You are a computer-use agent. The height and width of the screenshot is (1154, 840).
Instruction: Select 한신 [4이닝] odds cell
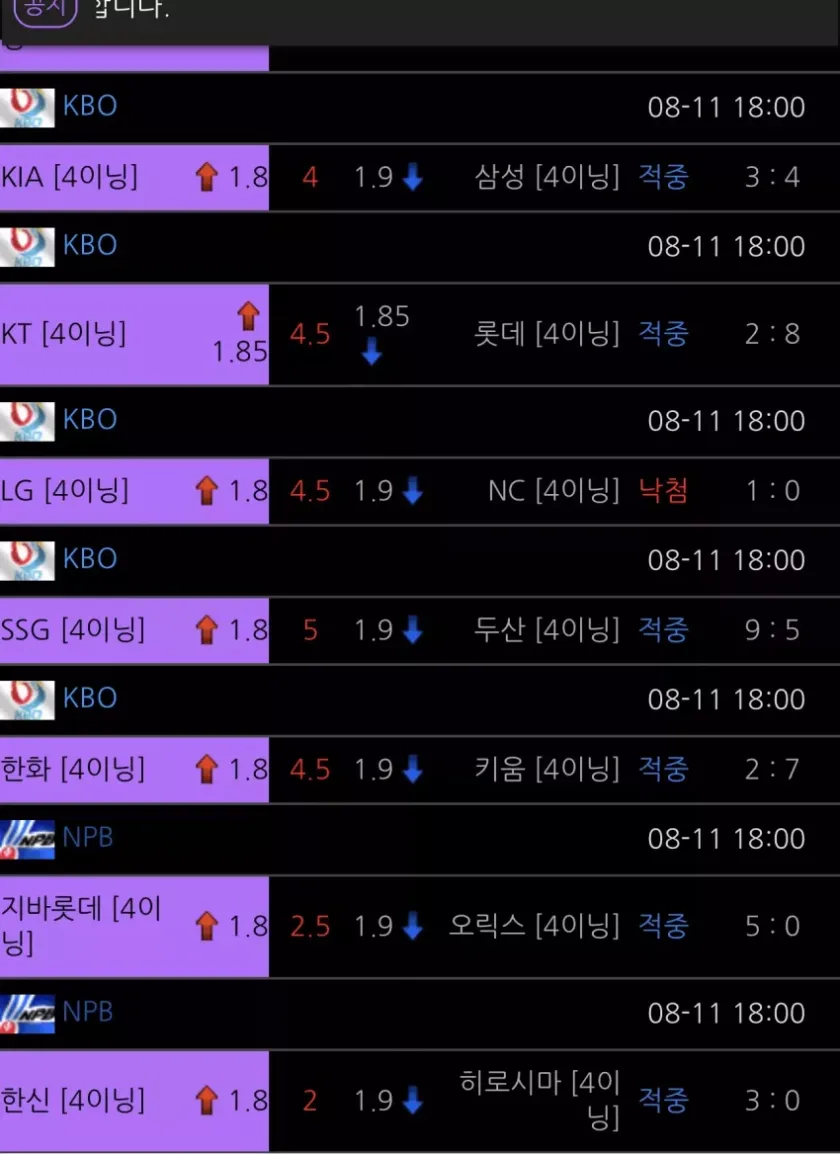134,1100
